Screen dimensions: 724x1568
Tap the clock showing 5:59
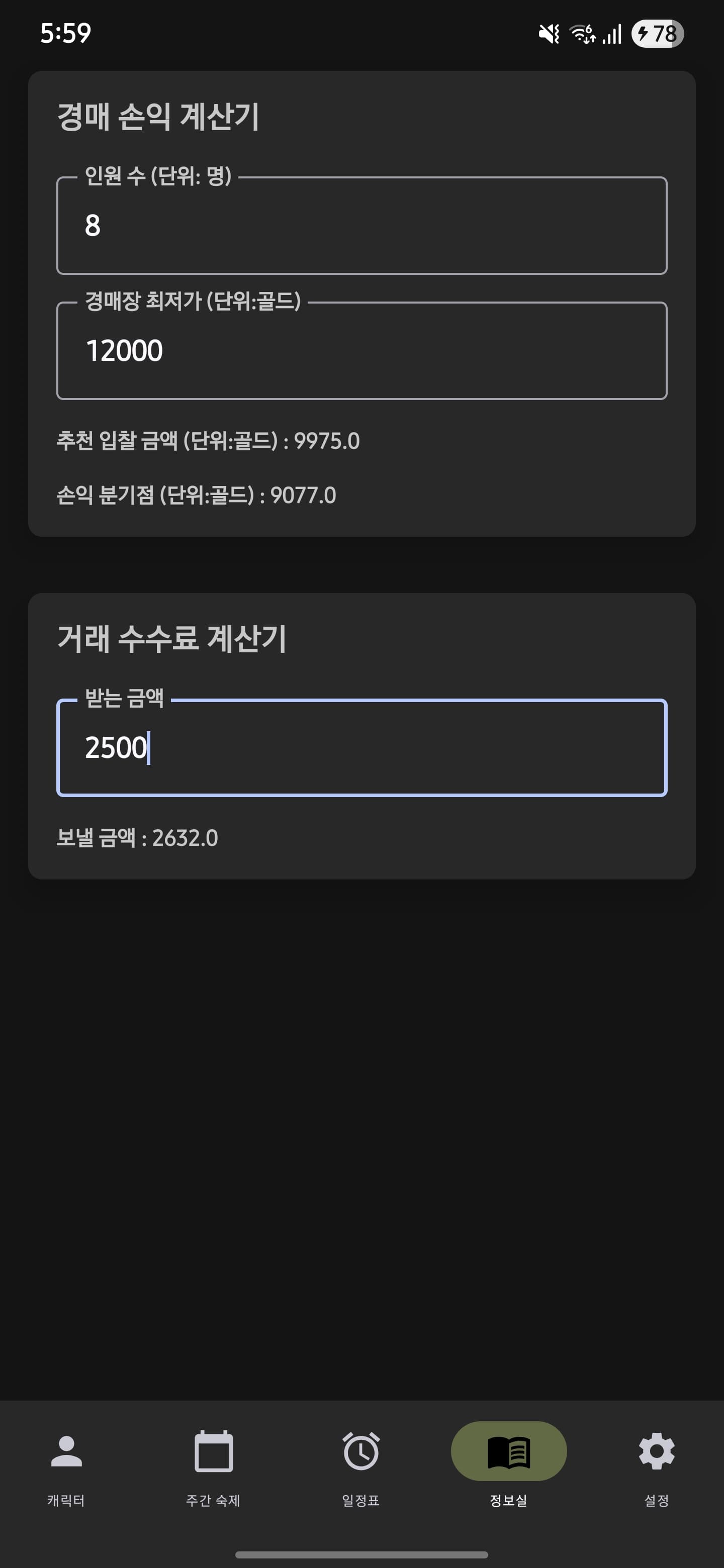66,34
